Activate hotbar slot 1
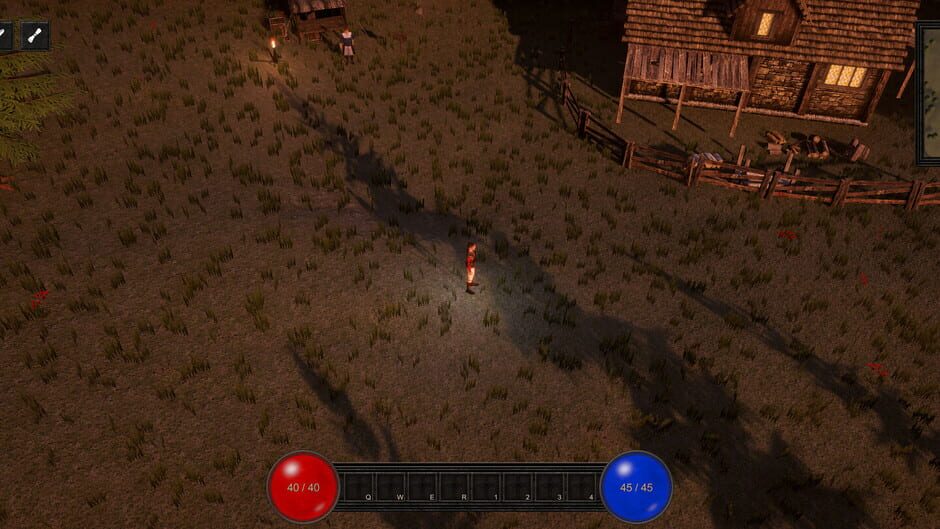940x529 pixels. pos(486,486)
